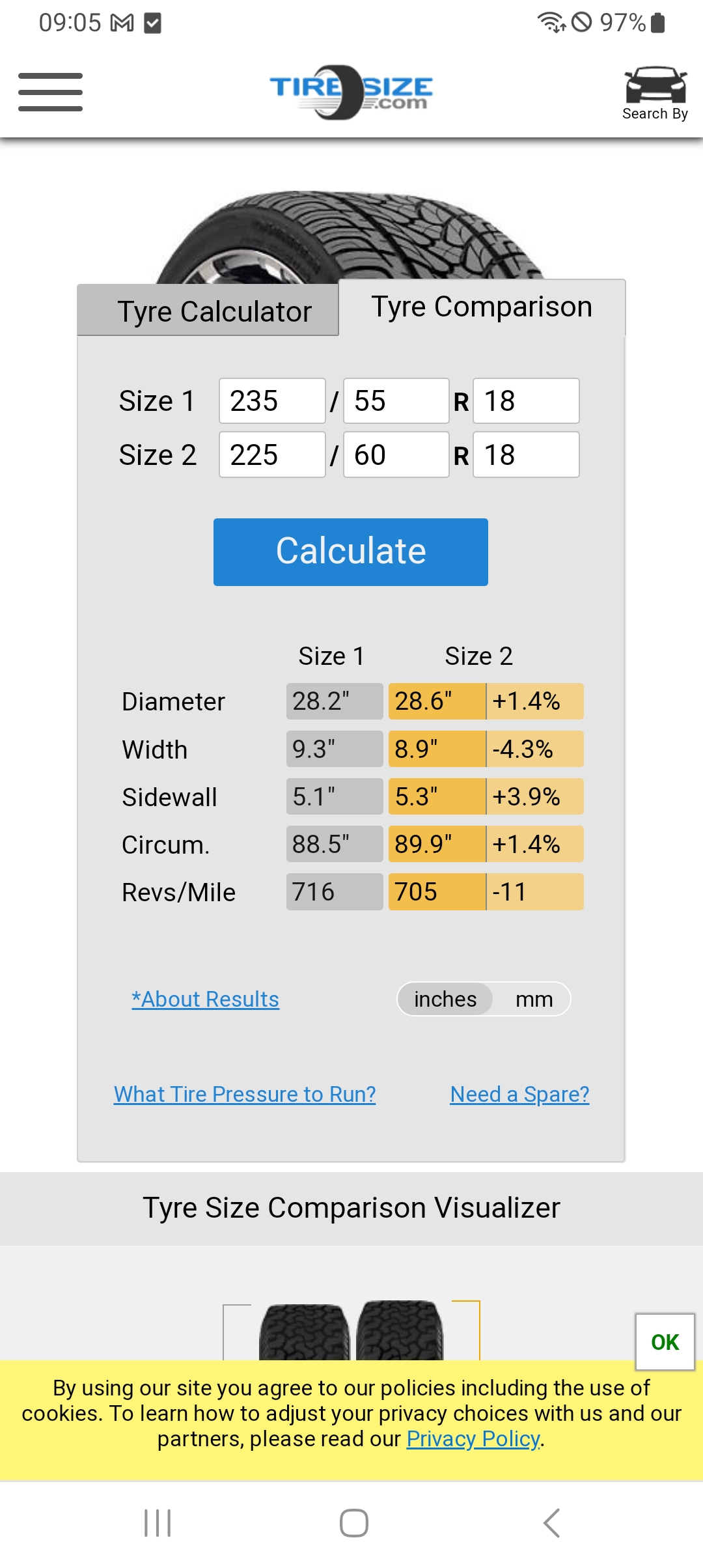Open the About Results link

click(206, 999)
